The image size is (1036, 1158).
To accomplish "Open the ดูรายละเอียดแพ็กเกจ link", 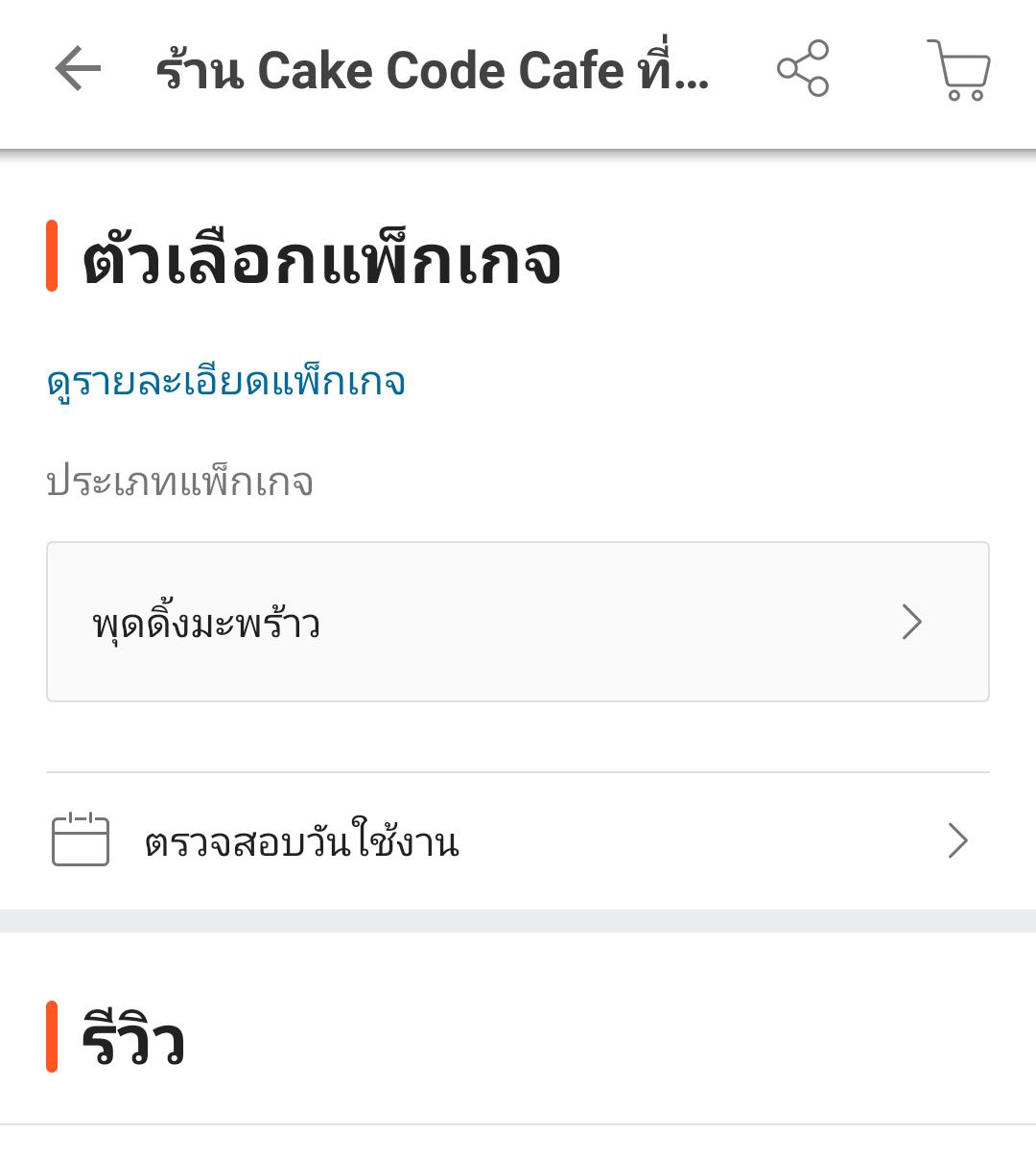I will (x=226, y=382).
